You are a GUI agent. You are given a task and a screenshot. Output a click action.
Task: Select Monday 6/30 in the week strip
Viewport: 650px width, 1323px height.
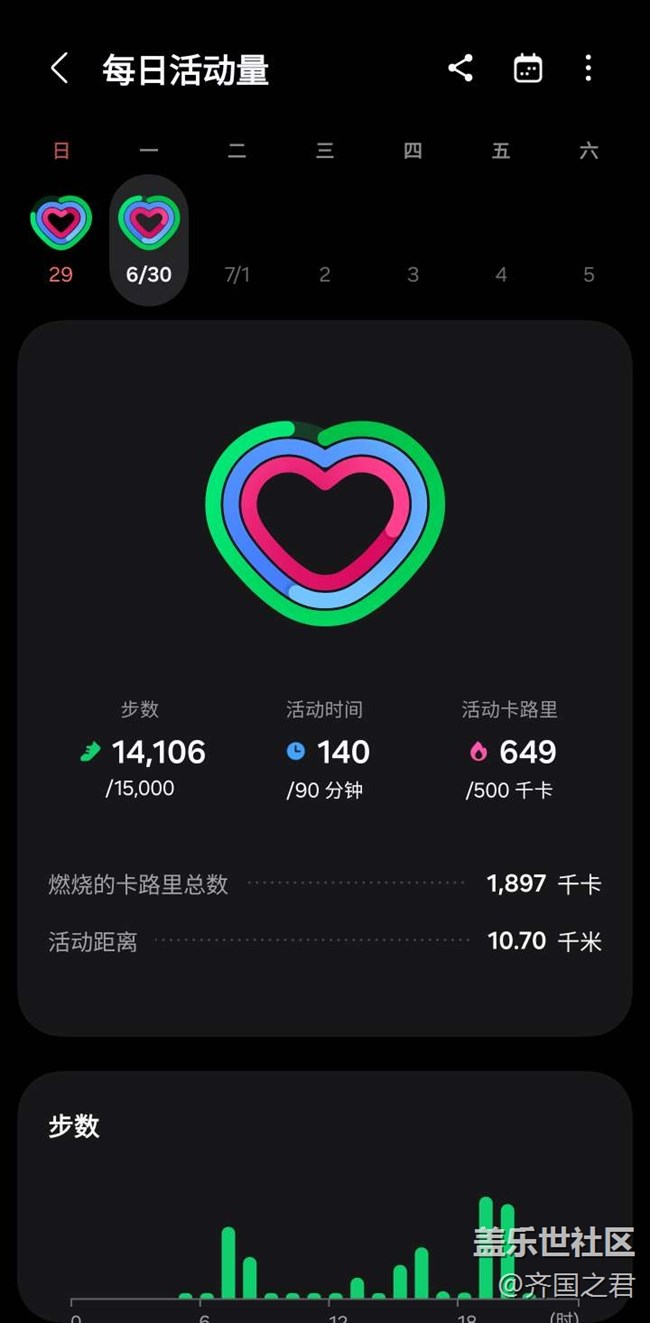click(149, 240)
